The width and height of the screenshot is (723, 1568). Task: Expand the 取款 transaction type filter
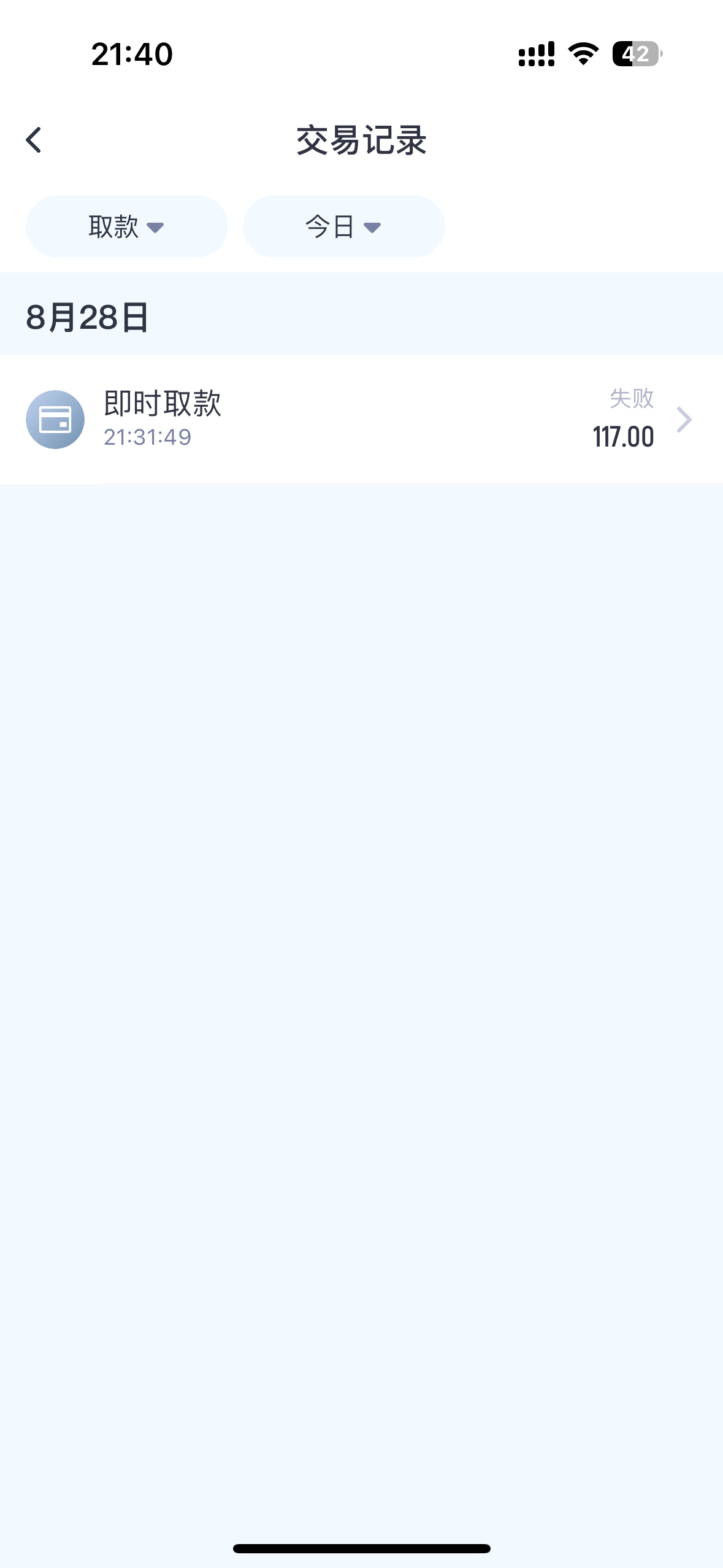pyautogui.click(x=126, y=226)
